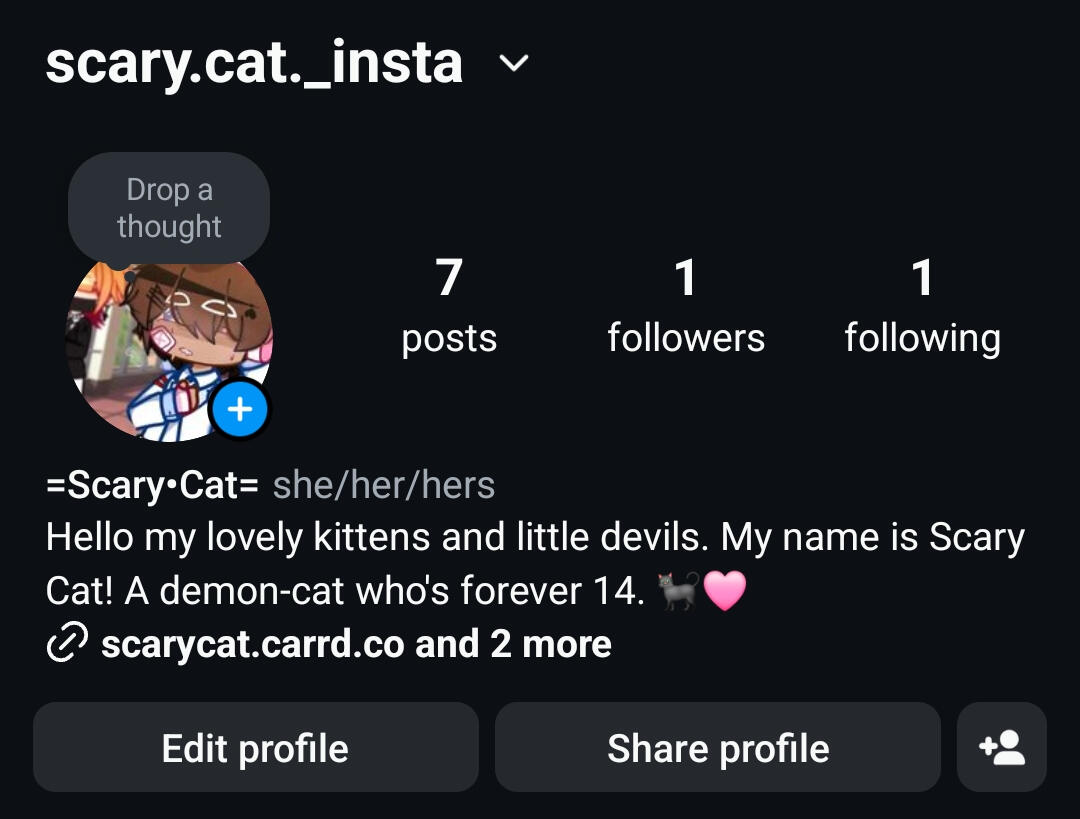The width and height of the screenshot is (1080, 819).
Task: Add a story with the blue plus
Action: point(240,409)
